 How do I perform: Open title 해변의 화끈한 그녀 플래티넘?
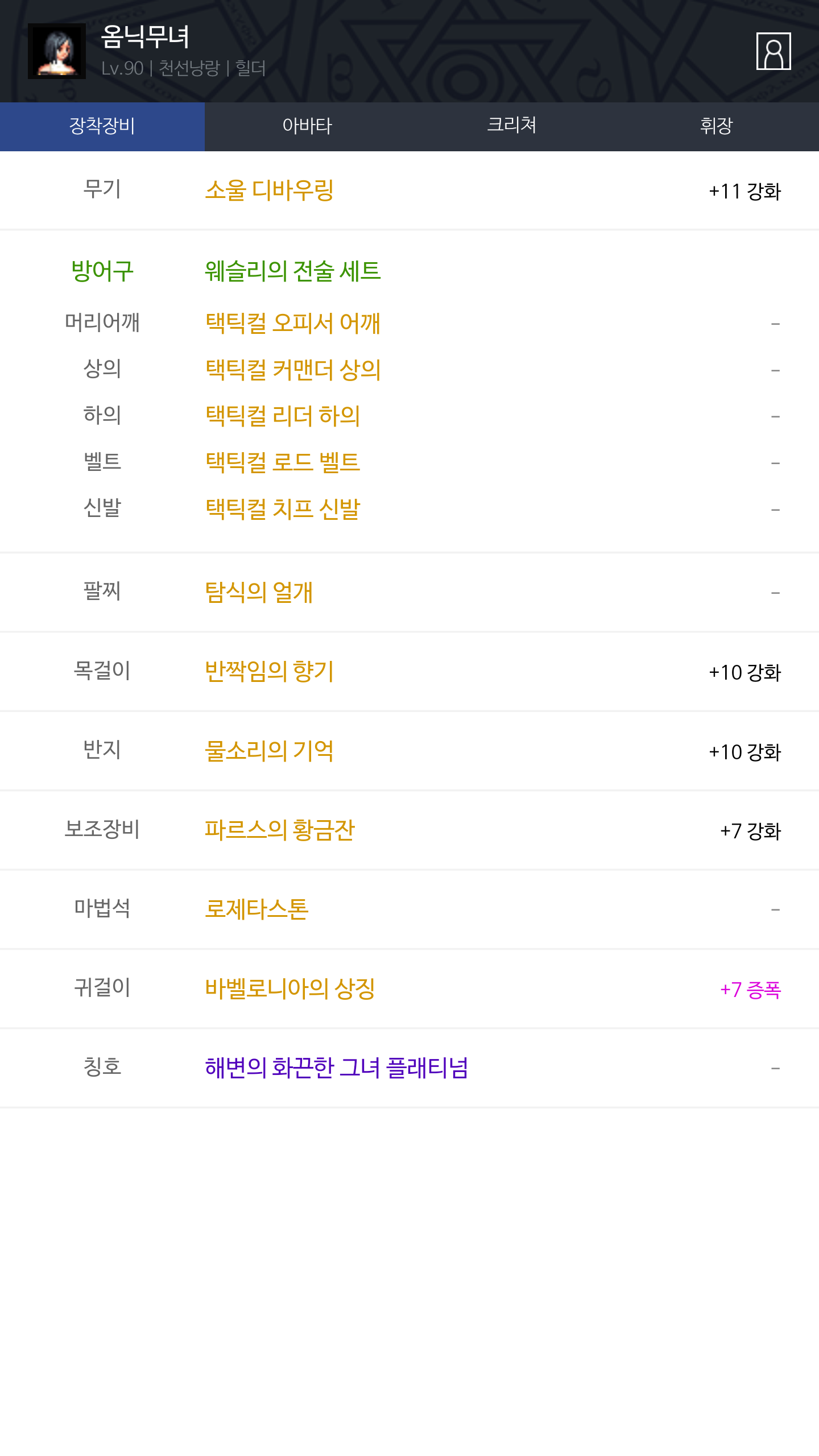coord(336,1068)
